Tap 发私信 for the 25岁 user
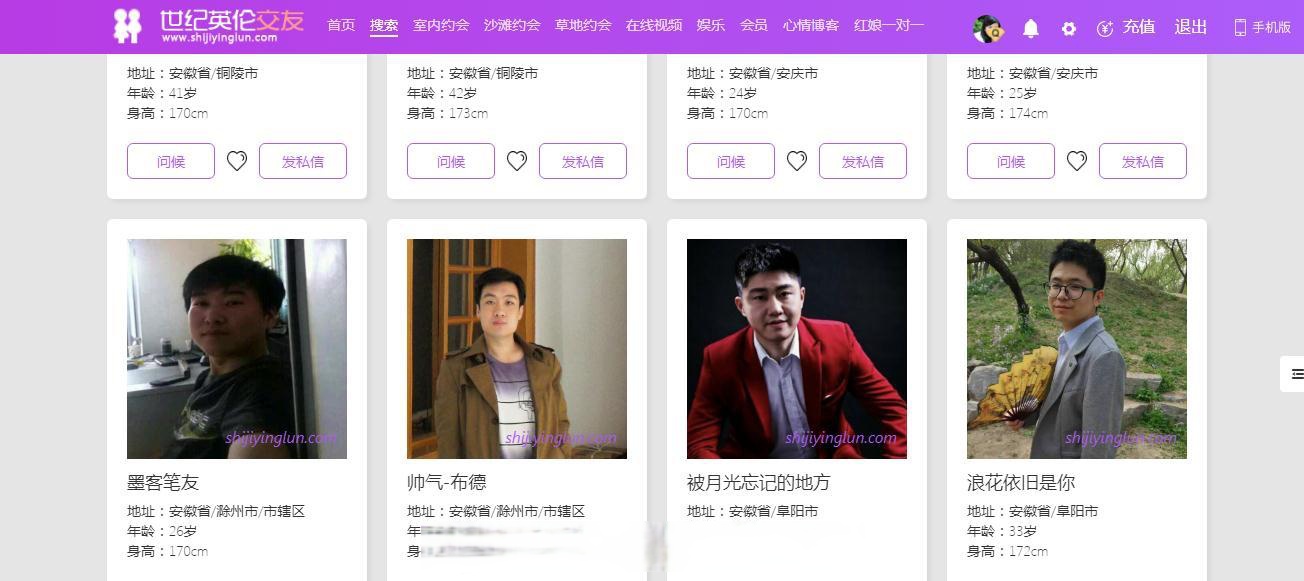Image resolution: width=1304 pixels, height=581 pixels. pos(1142,161)
